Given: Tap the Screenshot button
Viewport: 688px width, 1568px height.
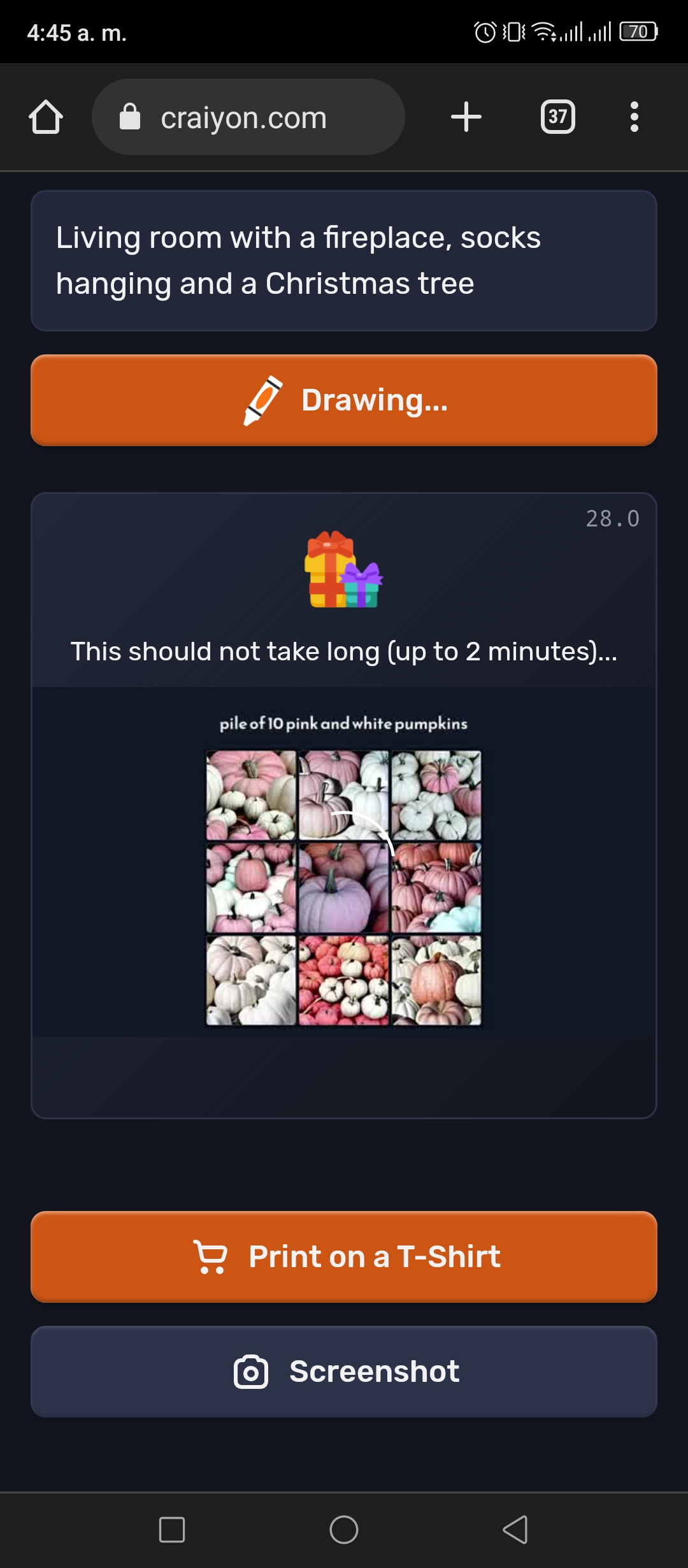Looking at the screenshot, I should [x=344, y=1372].
